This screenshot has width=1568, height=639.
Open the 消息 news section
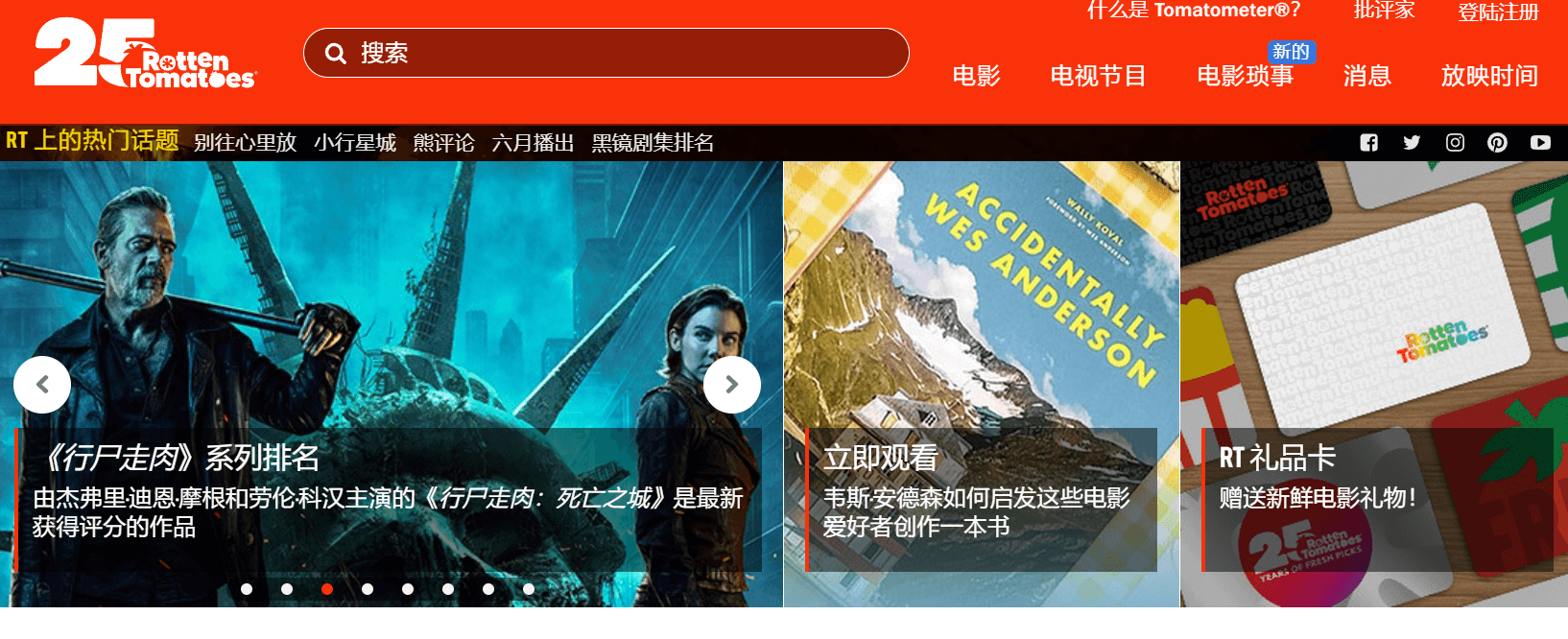pos(1366,76)
